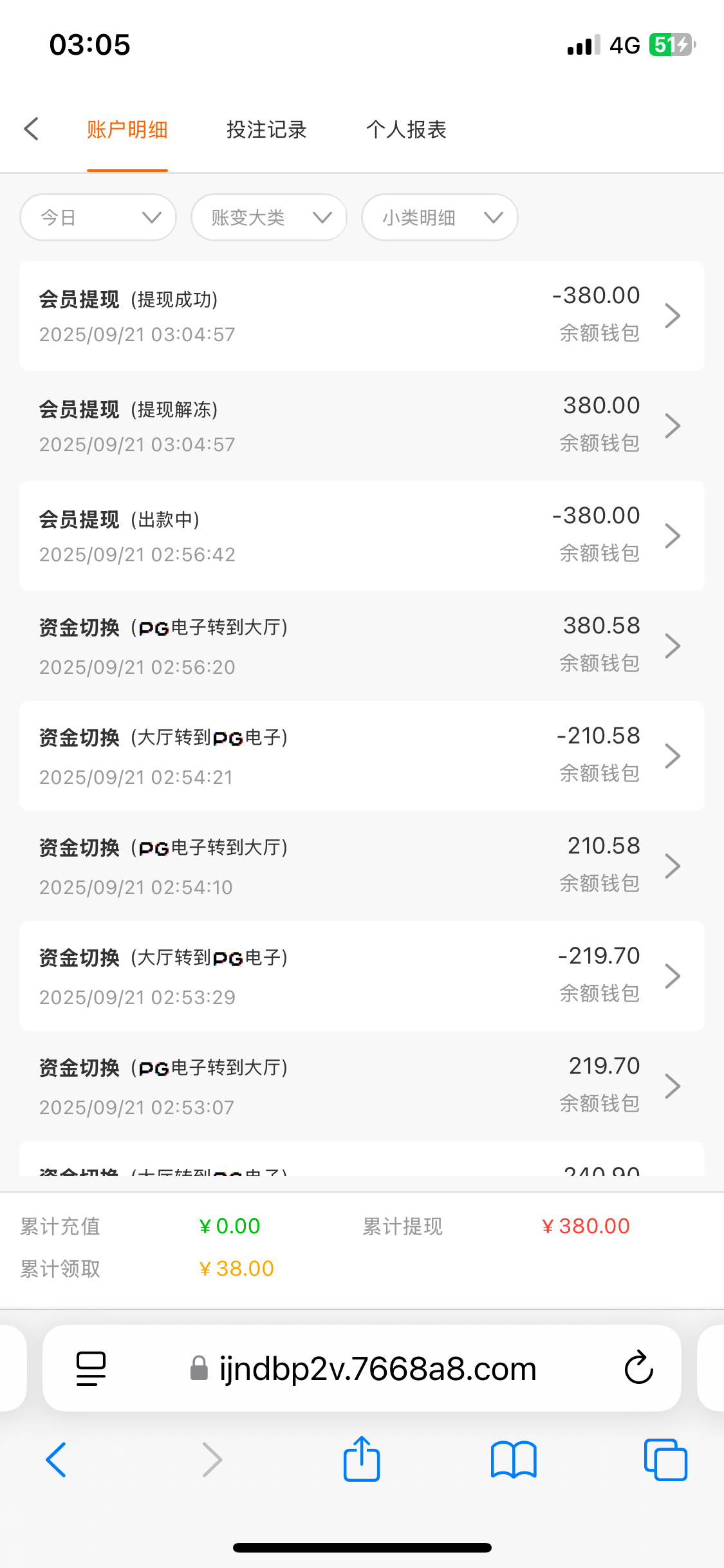Open Safari bookmarks

(x=513, y=1459)
